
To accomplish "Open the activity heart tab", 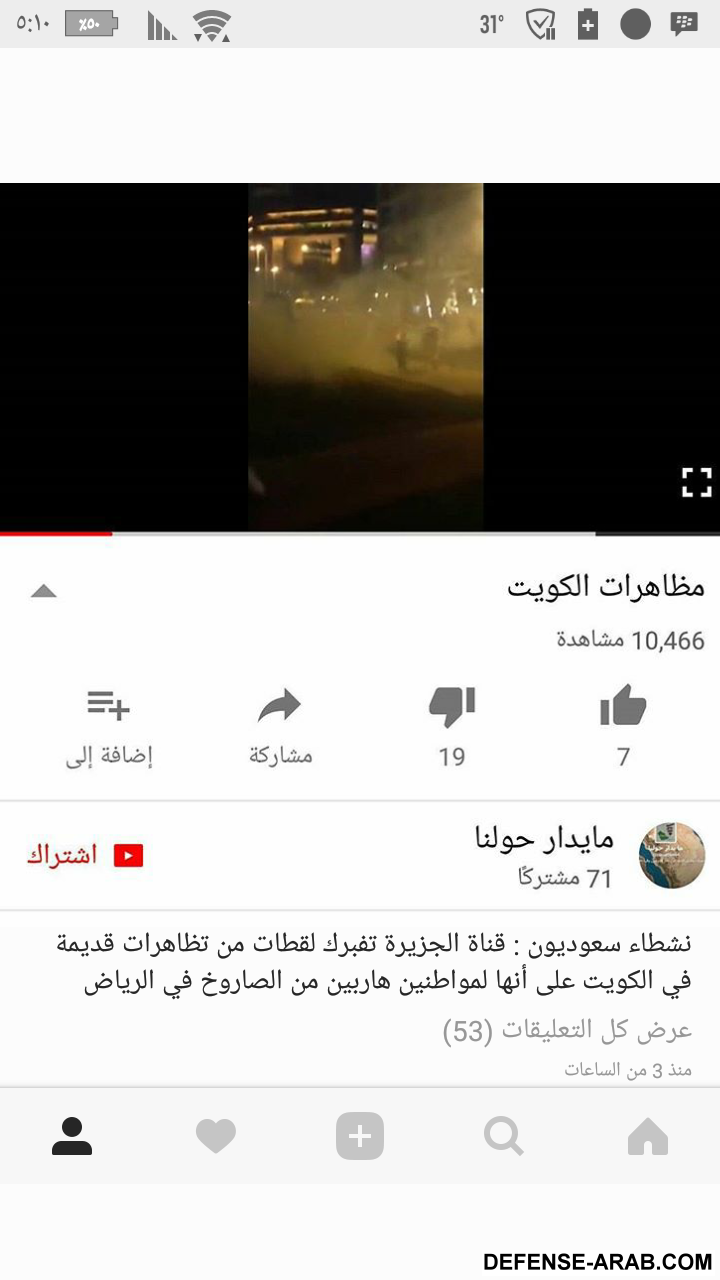I will click(216, 1137).
